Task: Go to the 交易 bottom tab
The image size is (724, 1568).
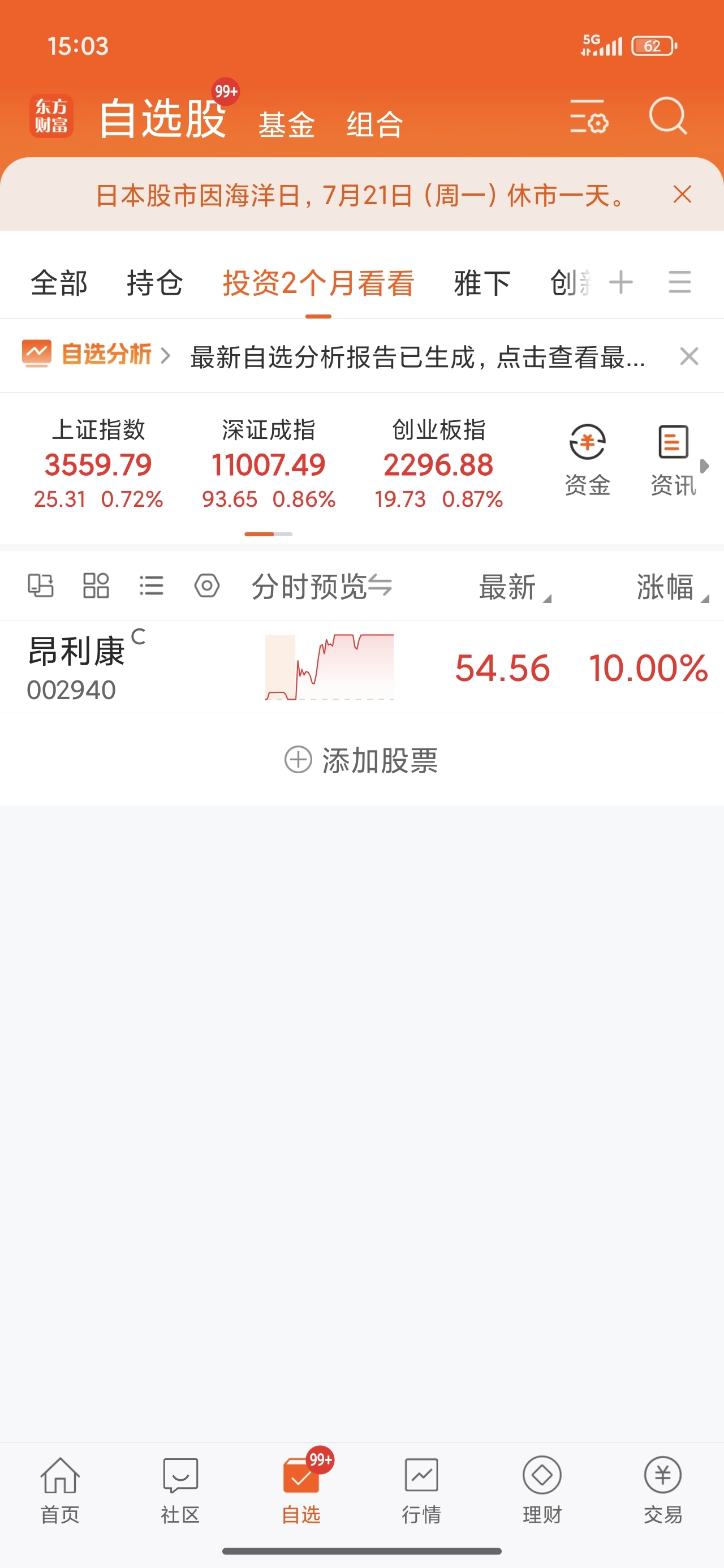Action: tap(662, 1489)
